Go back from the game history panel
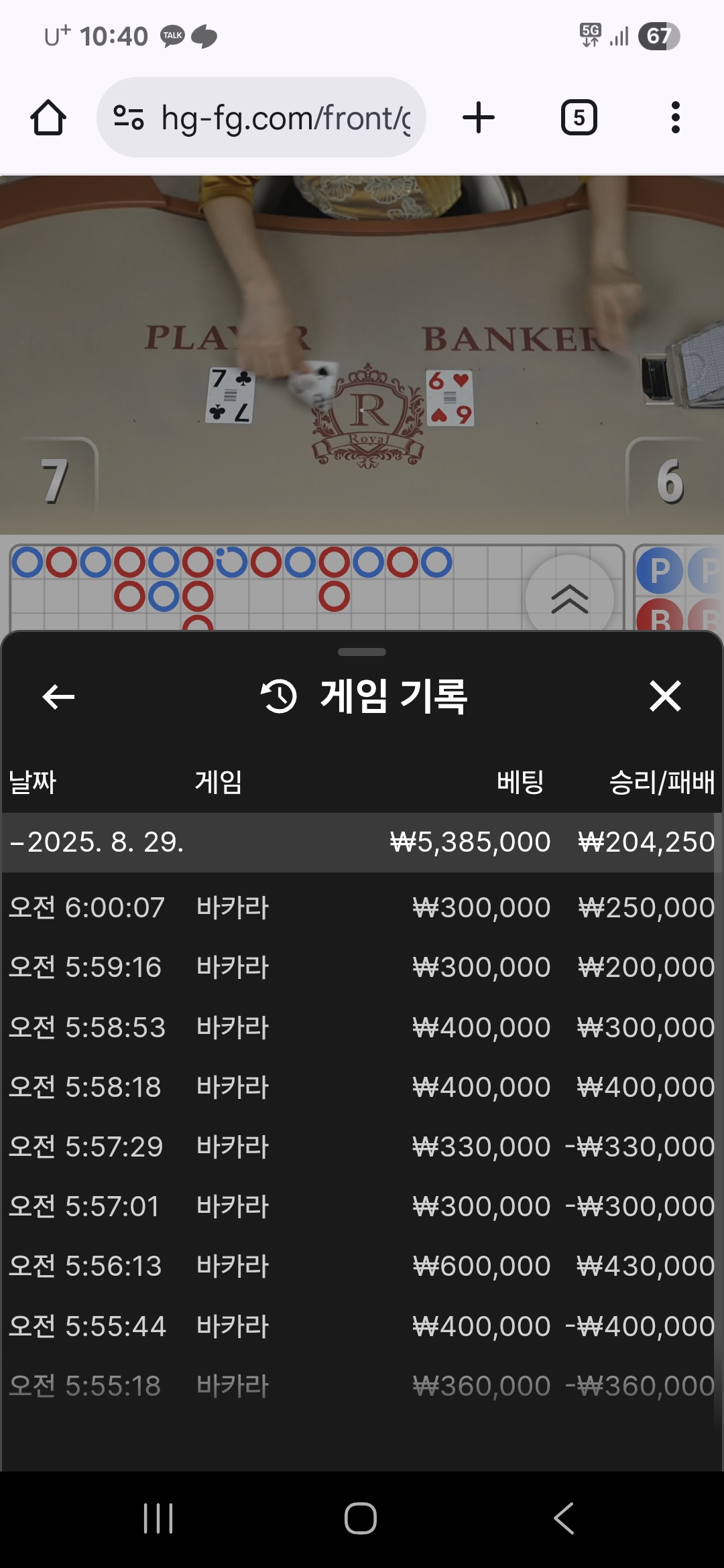 point(58,697)
